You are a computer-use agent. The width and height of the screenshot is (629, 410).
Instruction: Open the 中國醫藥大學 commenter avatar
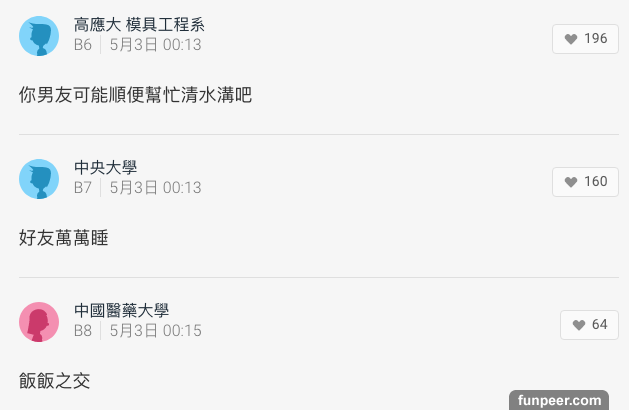click(x=39, y=322)
